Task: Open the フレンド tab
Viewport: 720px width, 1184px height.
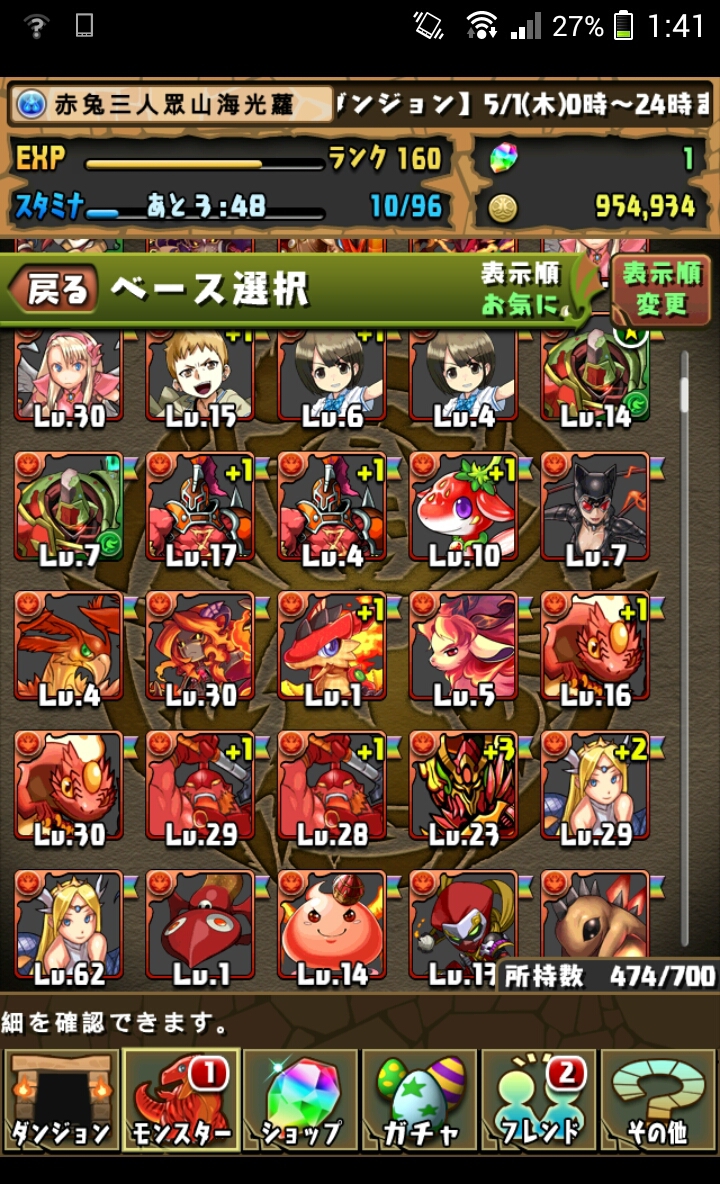Action: (x=540, y=1100)
